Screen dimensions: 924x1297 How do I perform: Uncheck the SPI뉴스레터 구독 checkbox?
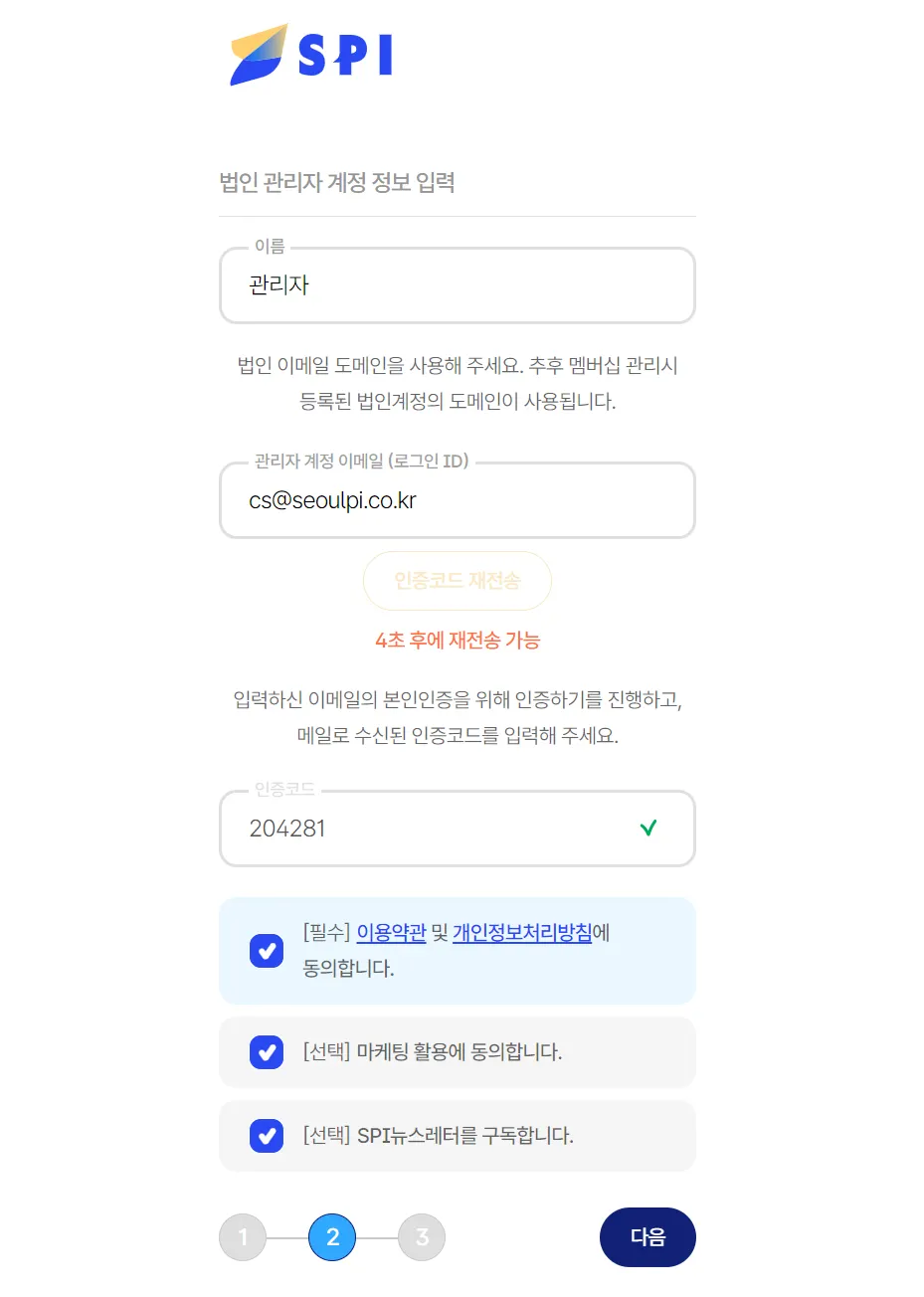(267, 1136)
